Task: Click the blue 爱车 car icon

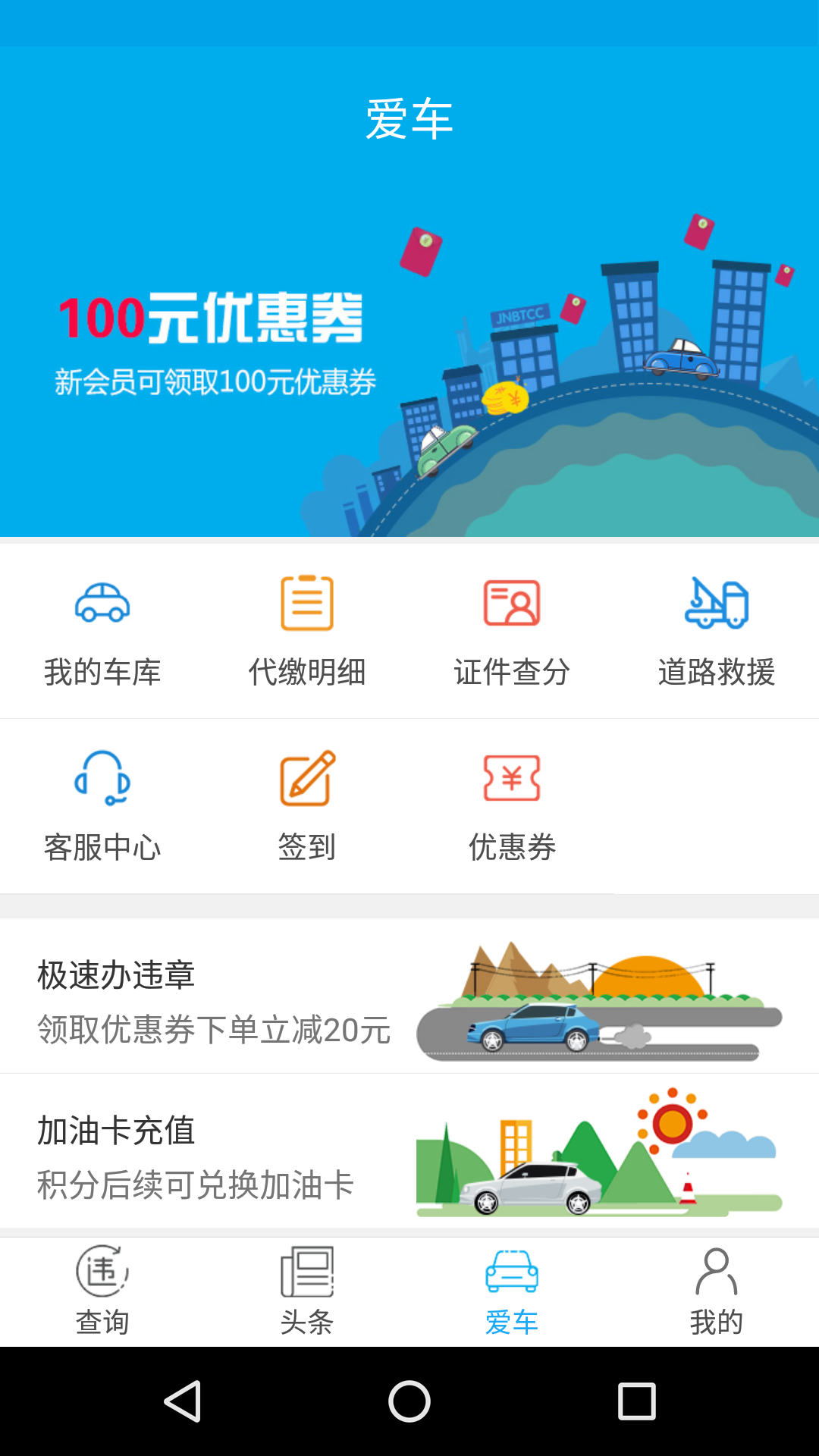Action: pos(512,1270)
